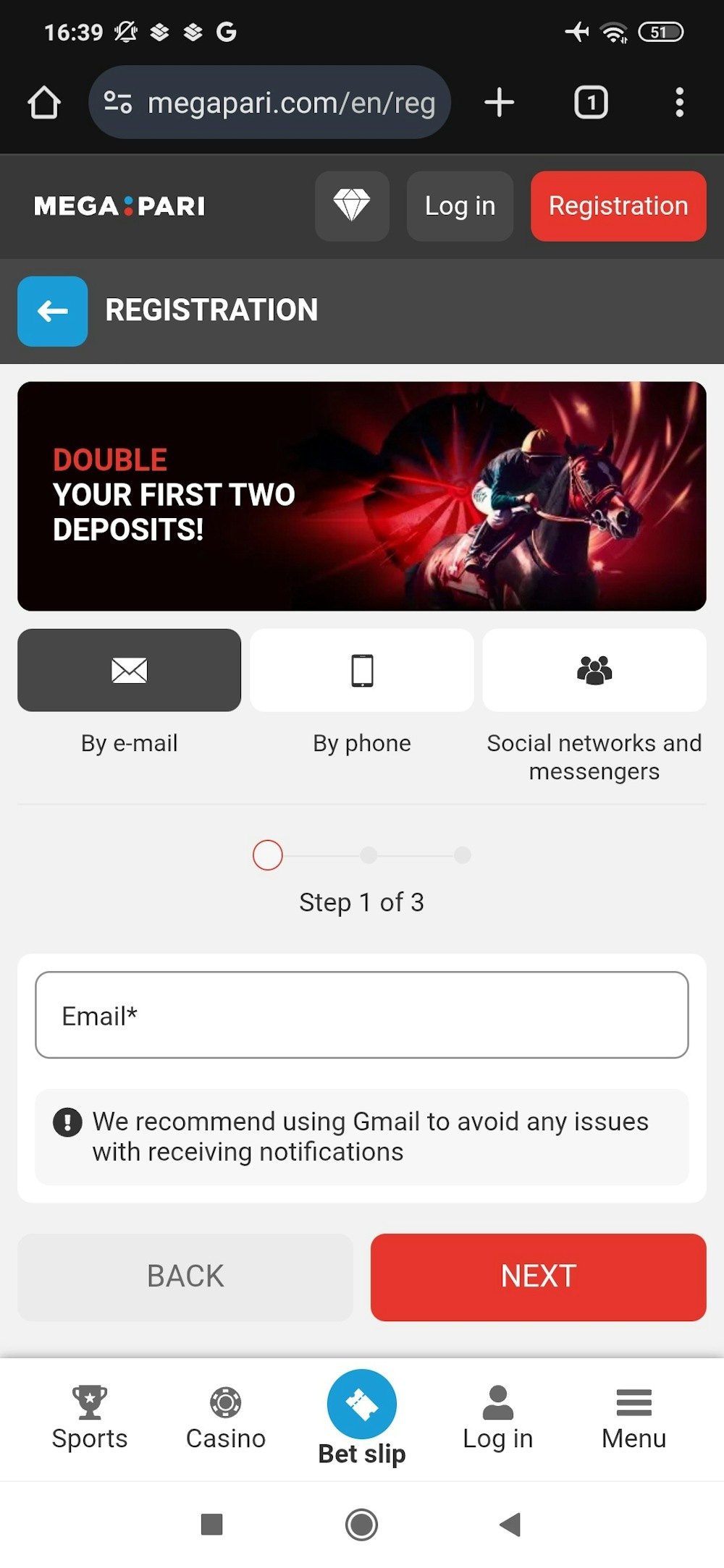Image resolution: width=724 pixels, height=1568 pixels.
Task: Choose the By phone registration method
Action: [362, 671]
